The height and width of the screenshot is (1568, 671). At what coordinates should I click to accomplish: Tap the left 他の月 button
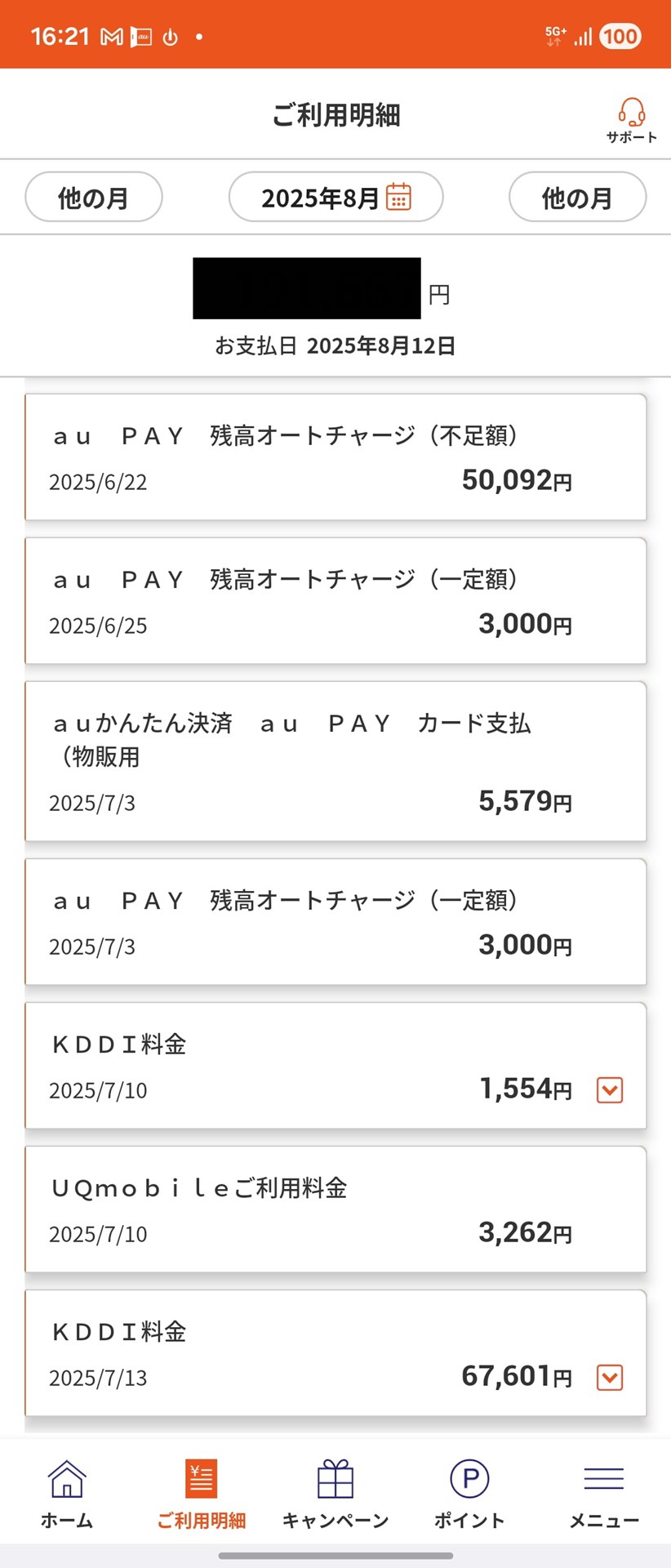[x=93, y=197]
